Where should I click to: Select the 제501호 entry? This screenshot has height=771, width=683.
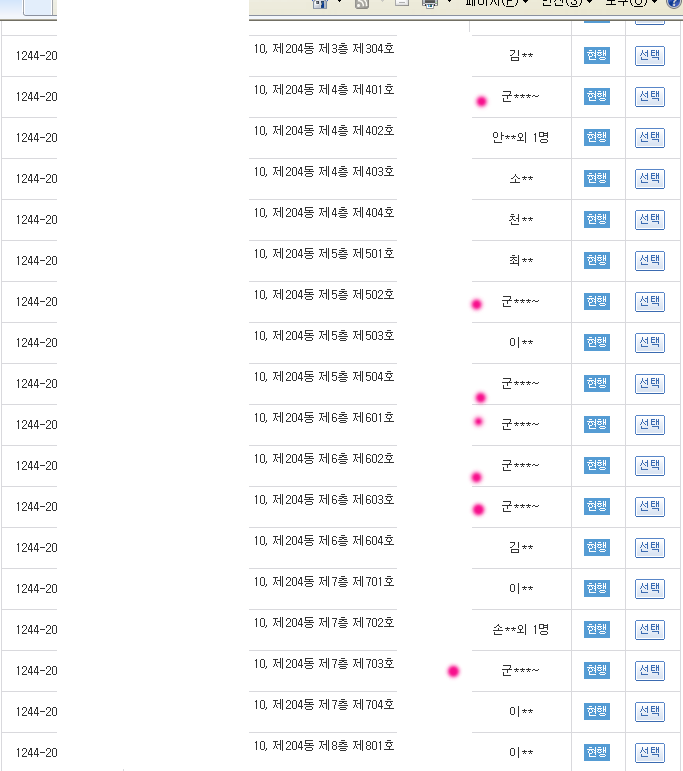click(650, 260)
